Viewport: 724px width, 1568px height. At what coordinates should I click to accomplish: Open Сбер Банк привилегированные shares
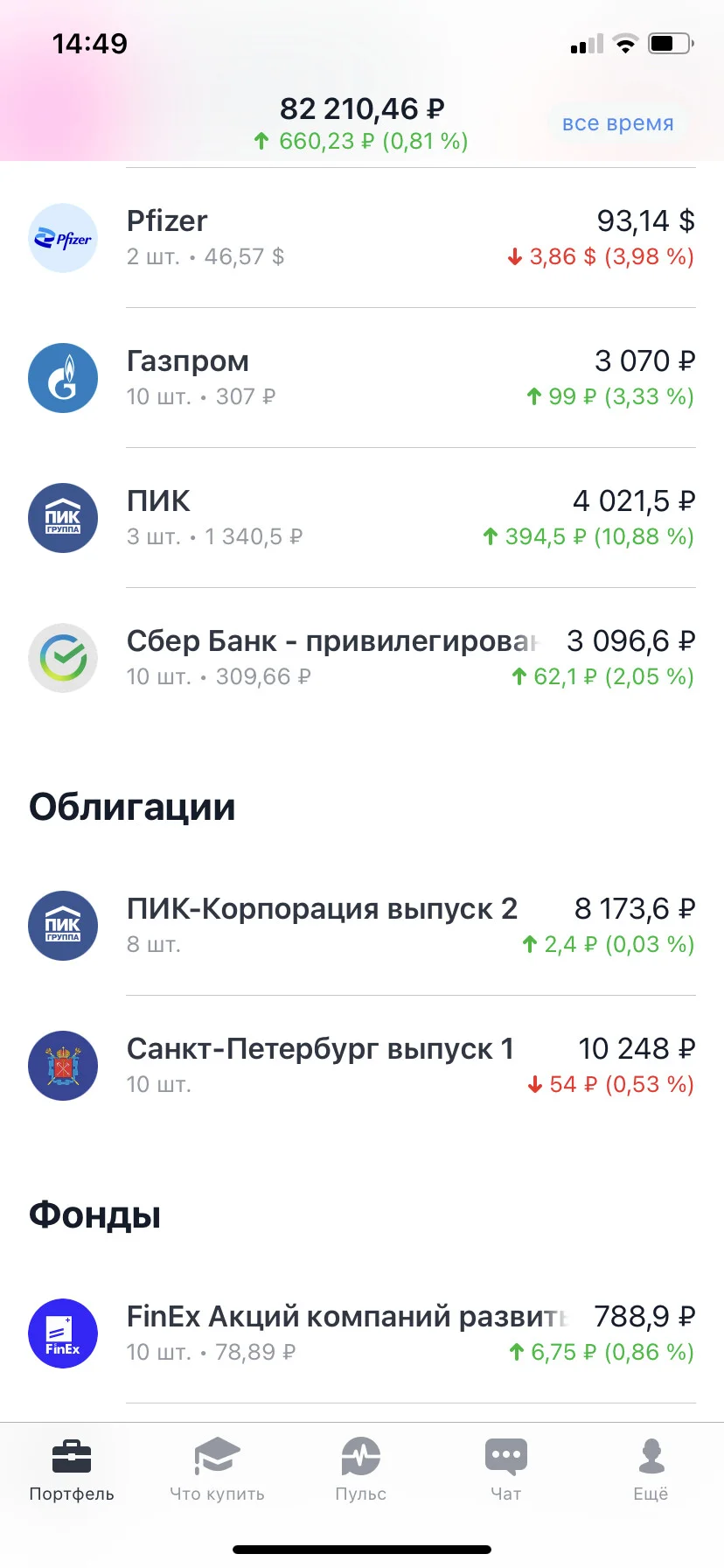(x=362, y=658)
